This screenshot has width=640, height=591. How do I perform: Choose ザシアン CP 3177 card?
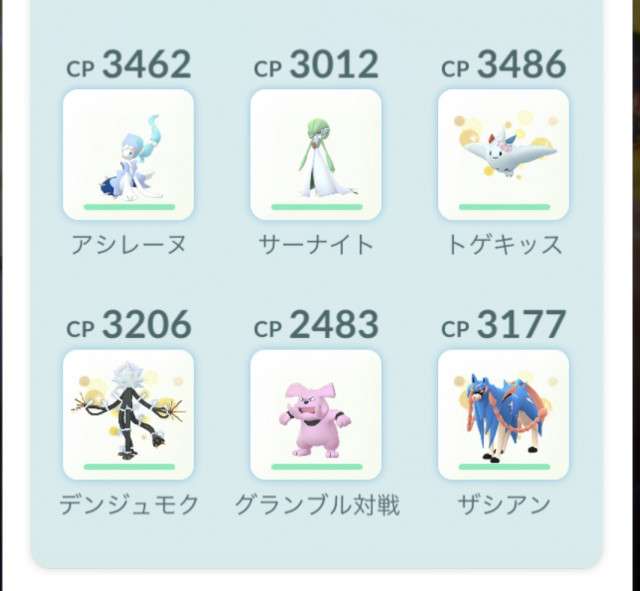(x=503, y=414)
